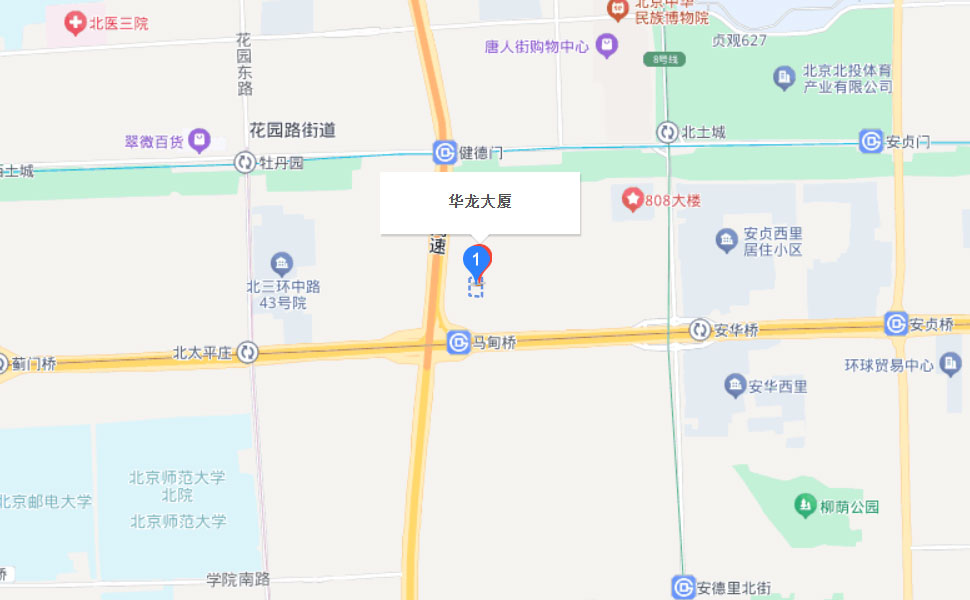This screenshot has height=600, width=970.
Task: Tap the 马甸桥 station marker
Action: click(459, 342)
